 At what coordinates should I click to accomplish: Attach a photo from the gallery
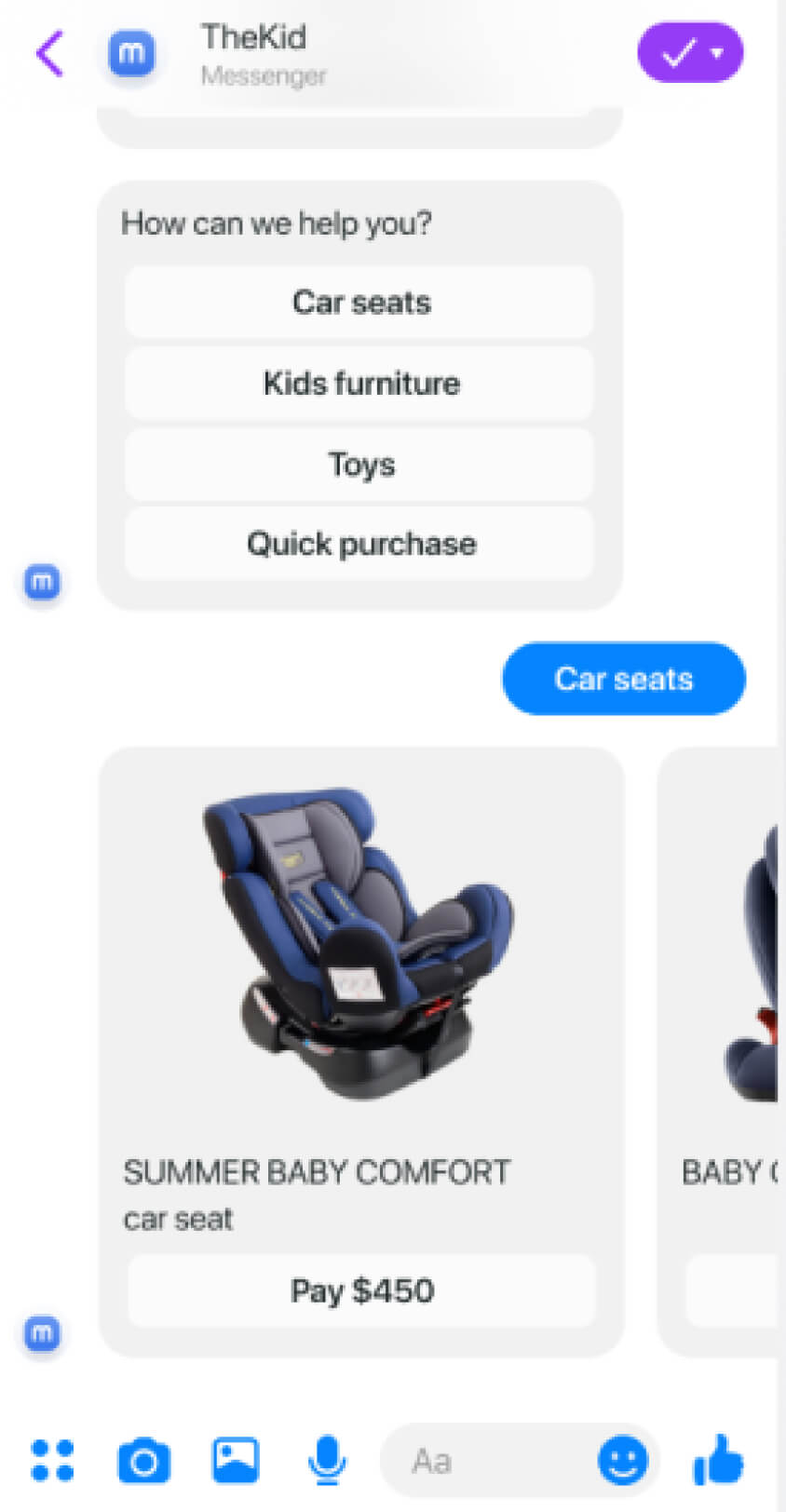tap(236, 1460)
